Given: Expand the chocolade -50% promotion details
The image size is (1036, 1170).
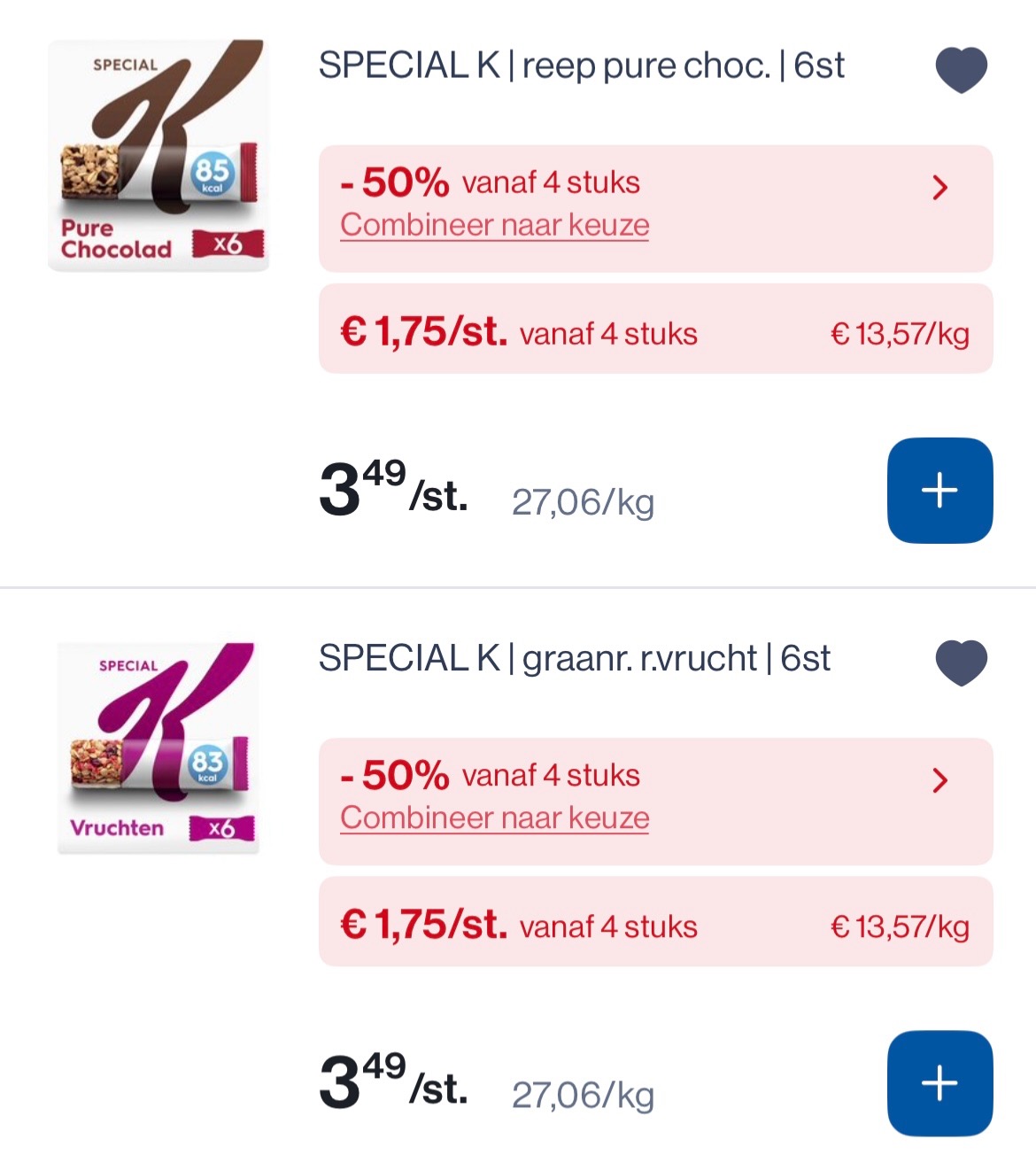Looking at the screenshot, I should [941, 188].
